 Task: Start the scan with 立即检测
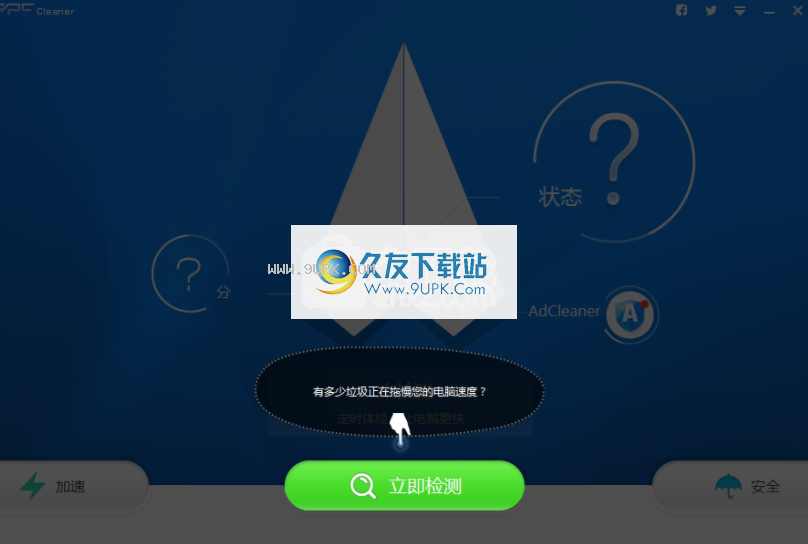404,486
